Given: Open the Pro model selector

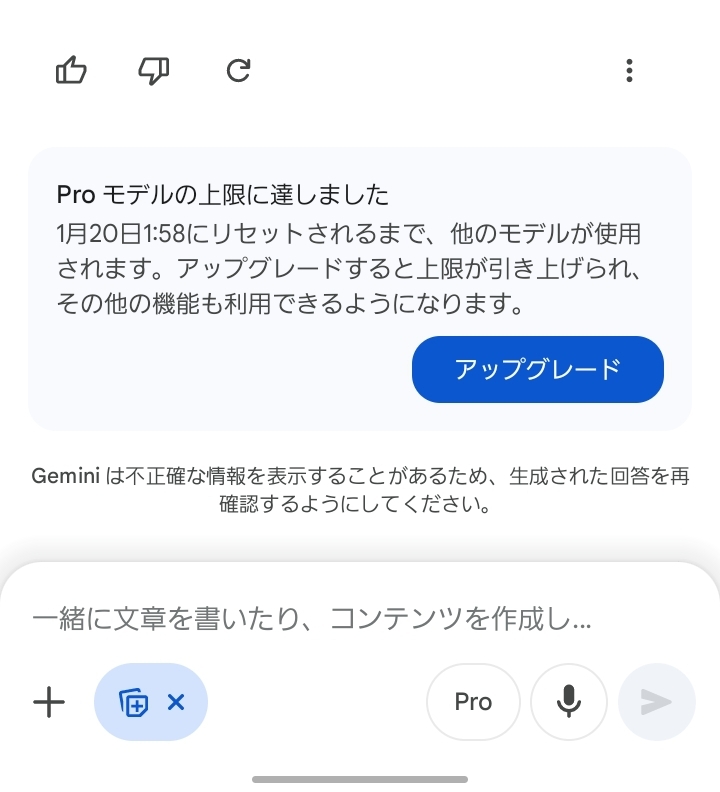Looking at the screenshot, I should (x=473, y=702).
